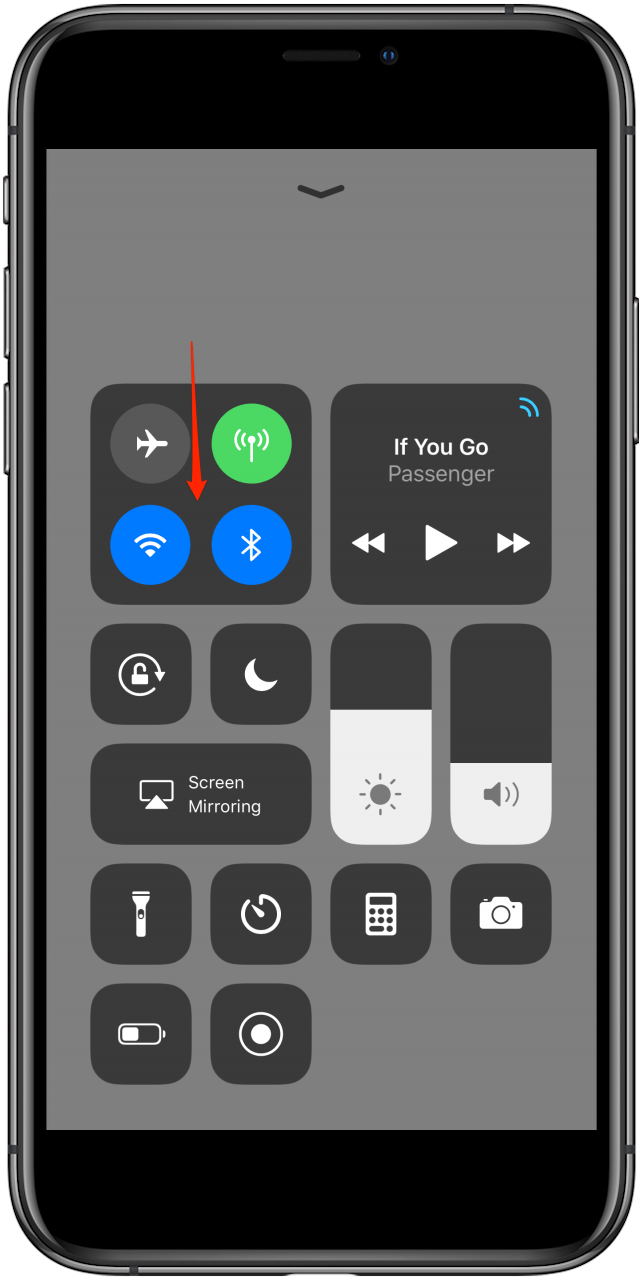
Task: Open AirPlay audio output options
Action: [528, 407]
